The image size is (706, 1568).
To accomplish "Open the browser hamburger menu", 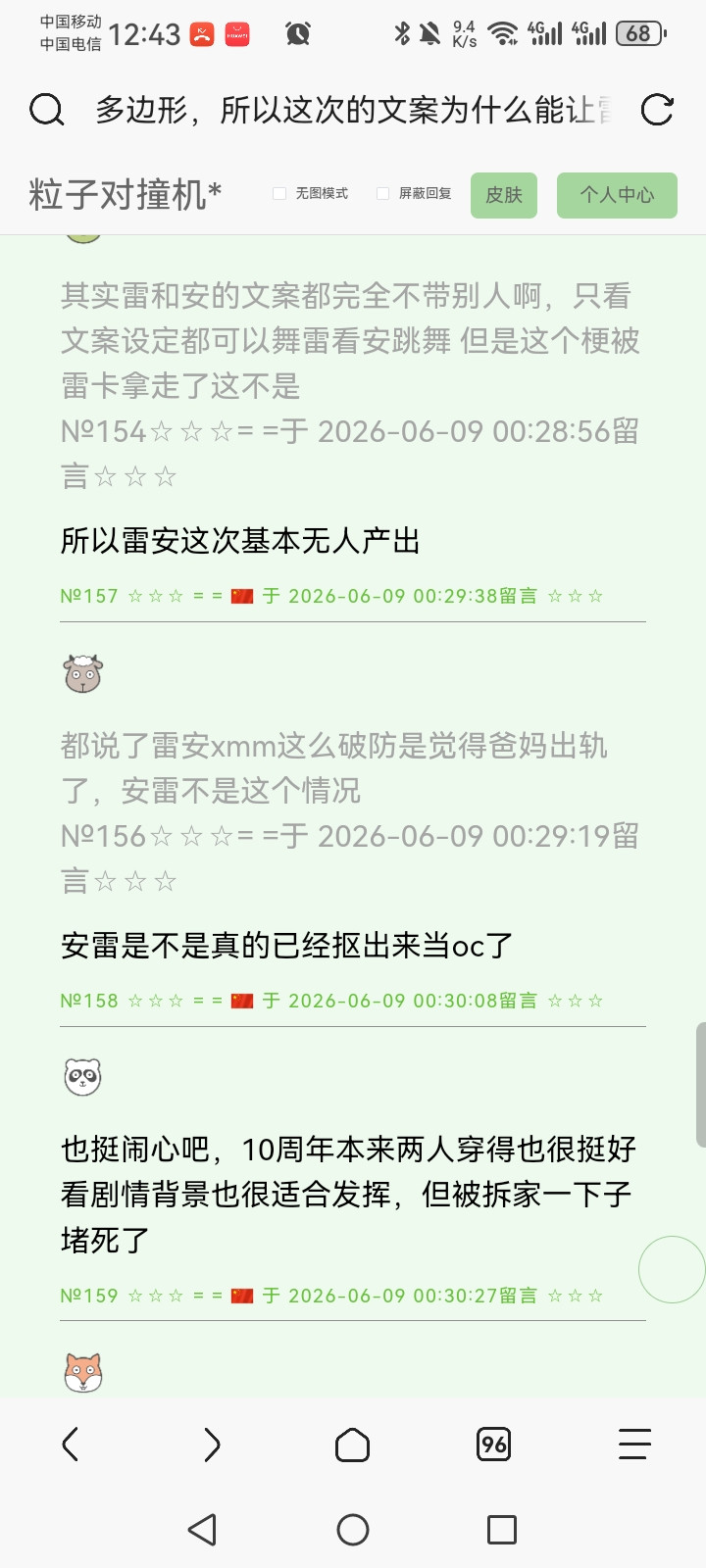I will pyautogui.click(x=634, y=1445).
